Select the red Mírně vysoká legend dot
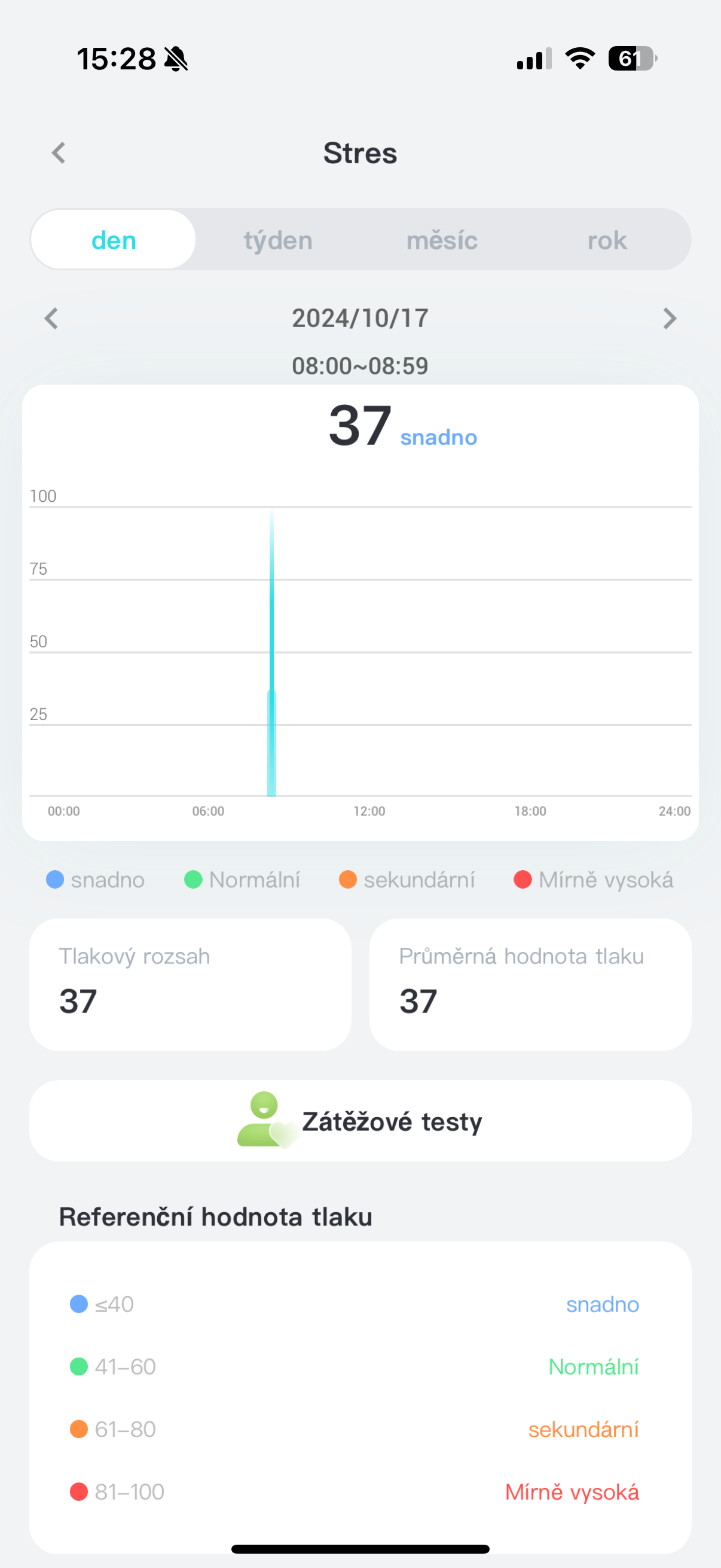Screen dimensions: 721x1568 tap(521, 880)
